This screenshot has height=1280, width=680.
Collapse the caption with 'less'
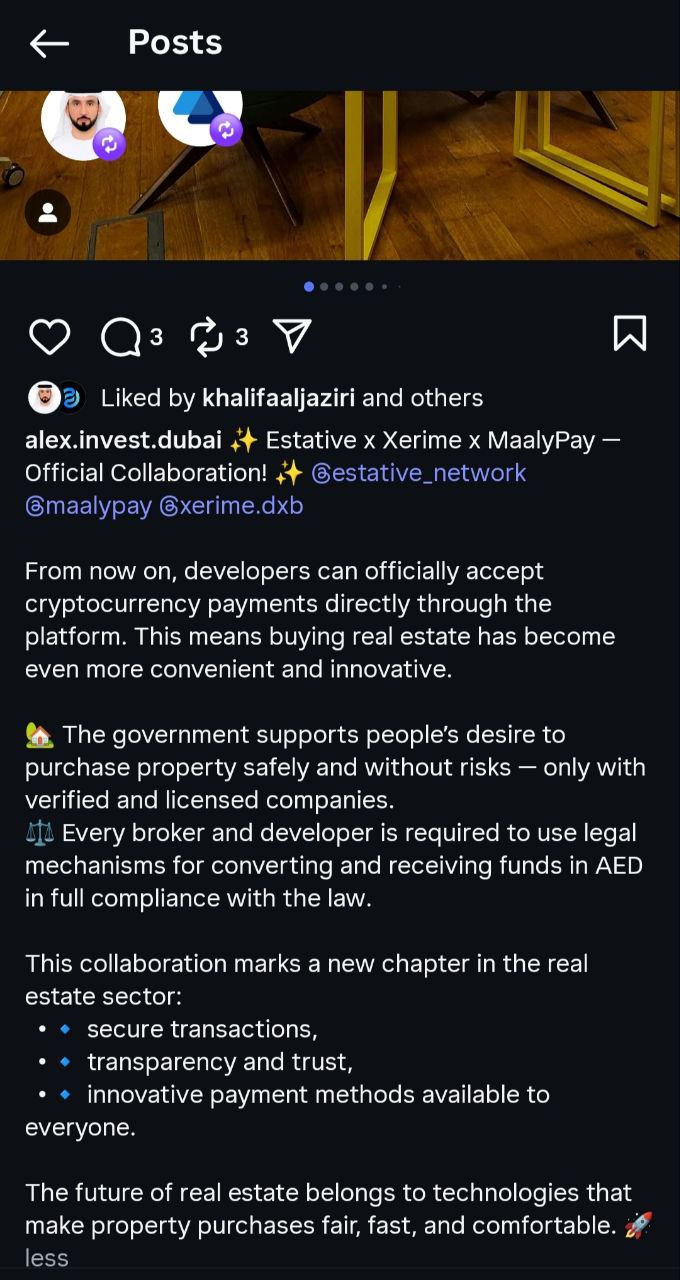click(46, 1258)
